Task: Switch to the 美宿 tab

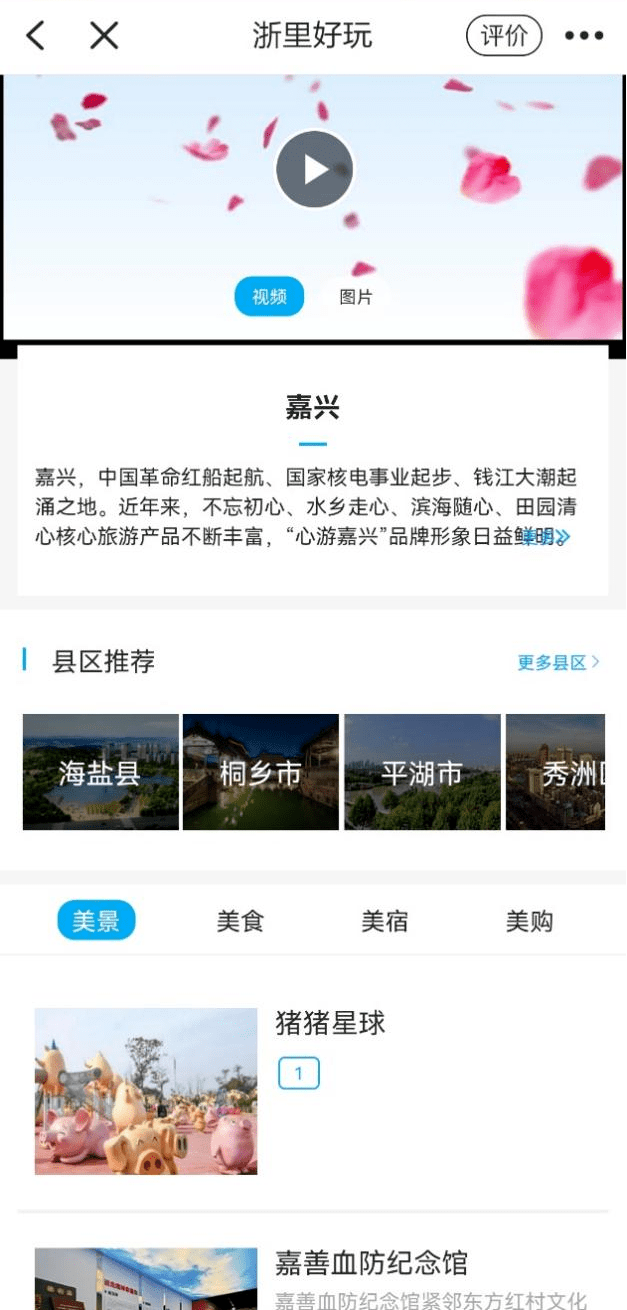Action: point(385,921)
